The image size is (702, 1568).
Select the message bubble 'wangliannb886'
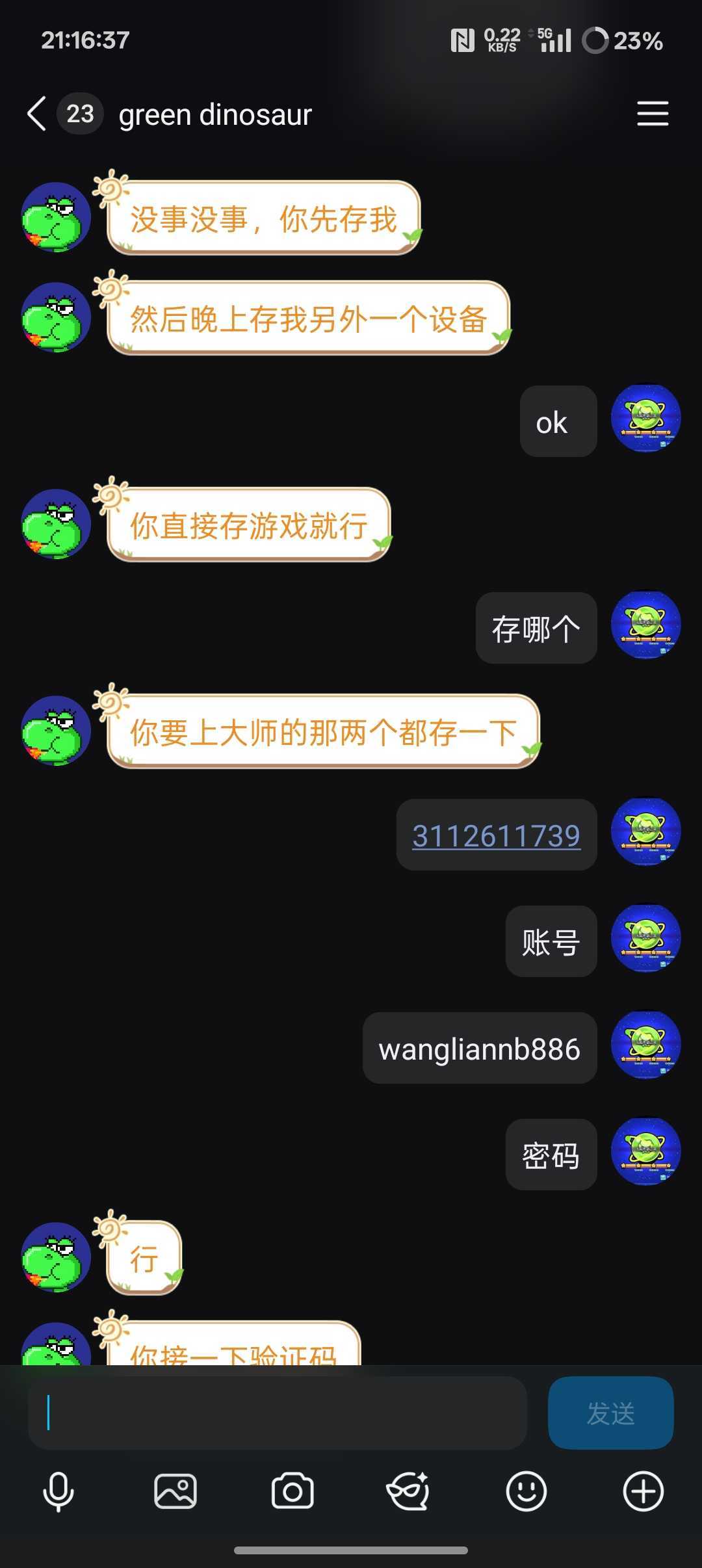479,1049
